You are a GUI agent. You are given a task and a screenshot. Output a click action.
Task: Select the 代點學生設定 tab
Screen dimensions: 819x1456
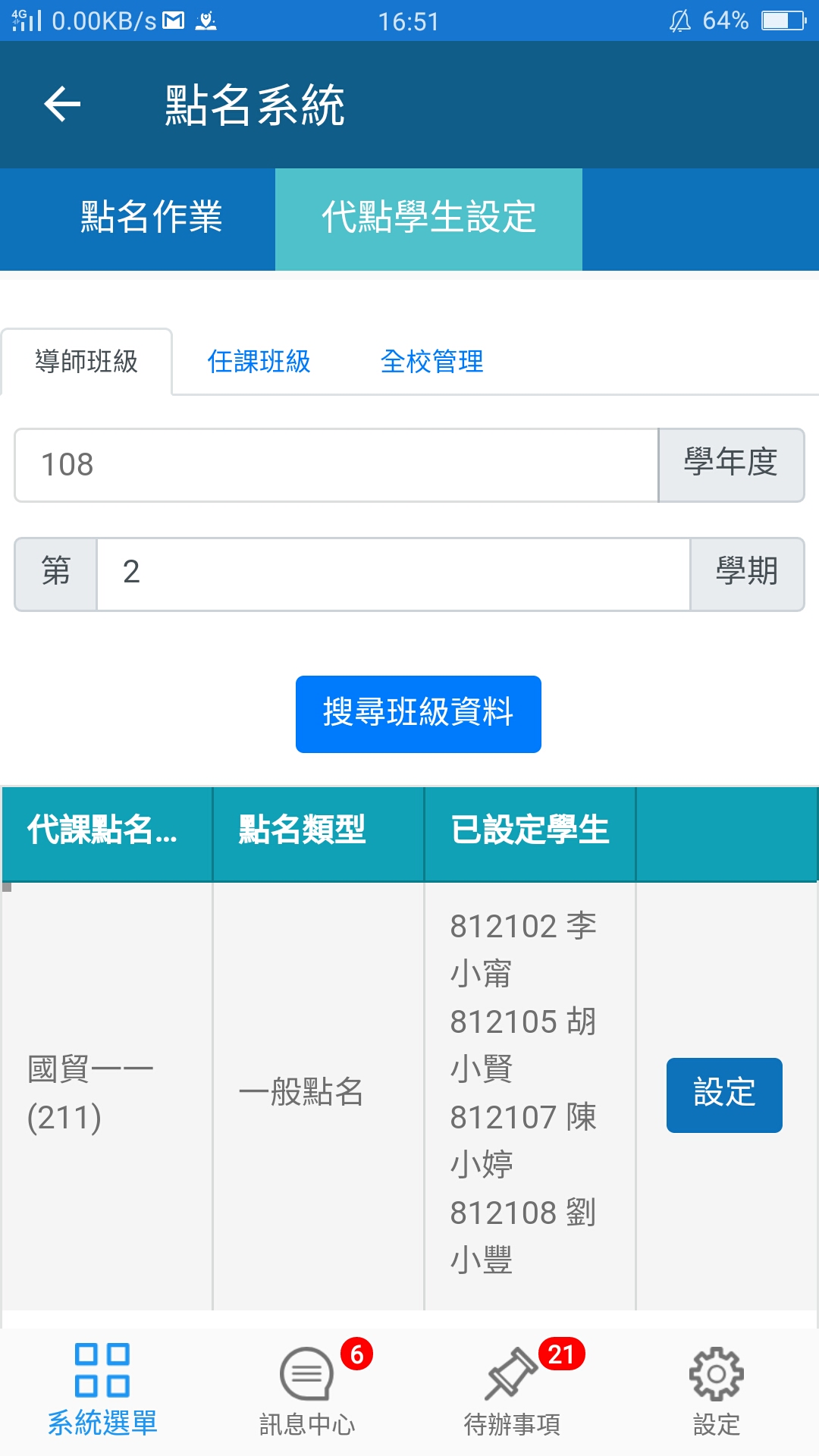[x=428, y=219]
